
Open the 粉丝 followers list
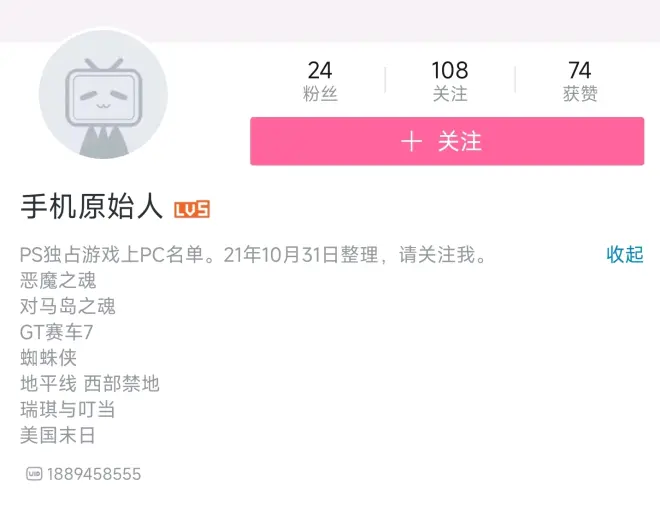coord(319,81)
